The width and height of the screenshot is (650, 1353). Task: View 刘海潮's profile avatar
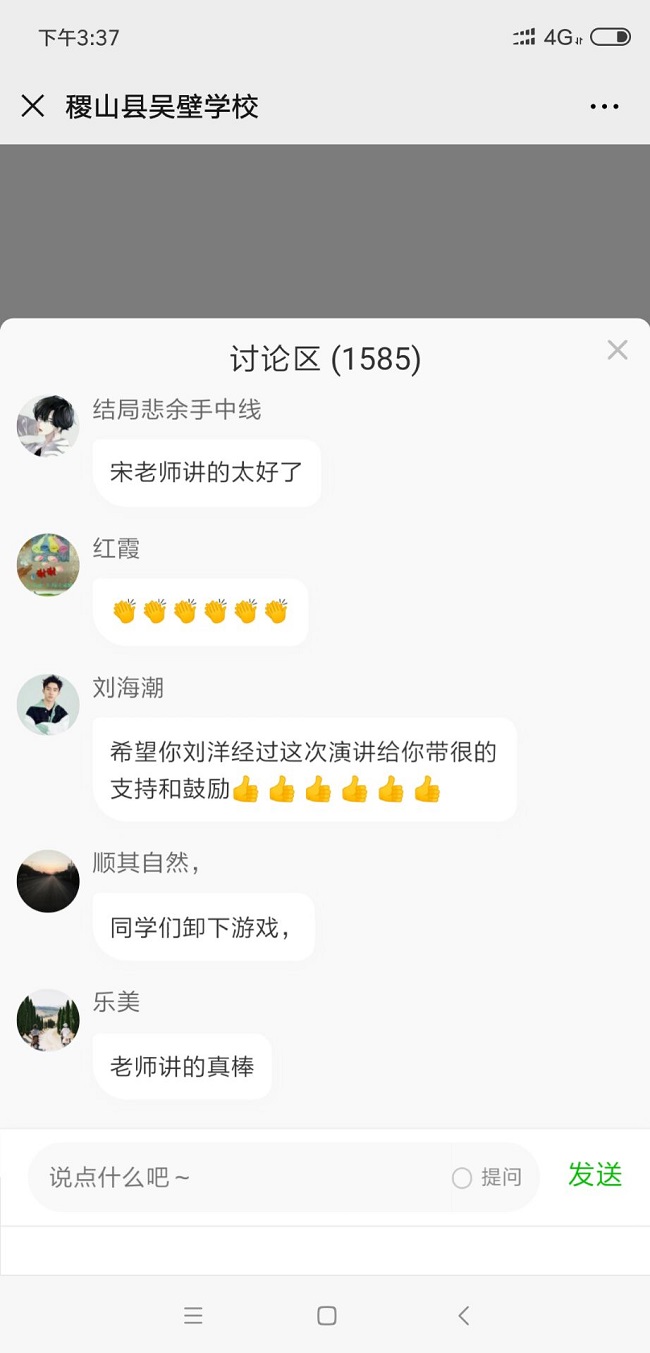pyautogui.click(x=48, y=704)
